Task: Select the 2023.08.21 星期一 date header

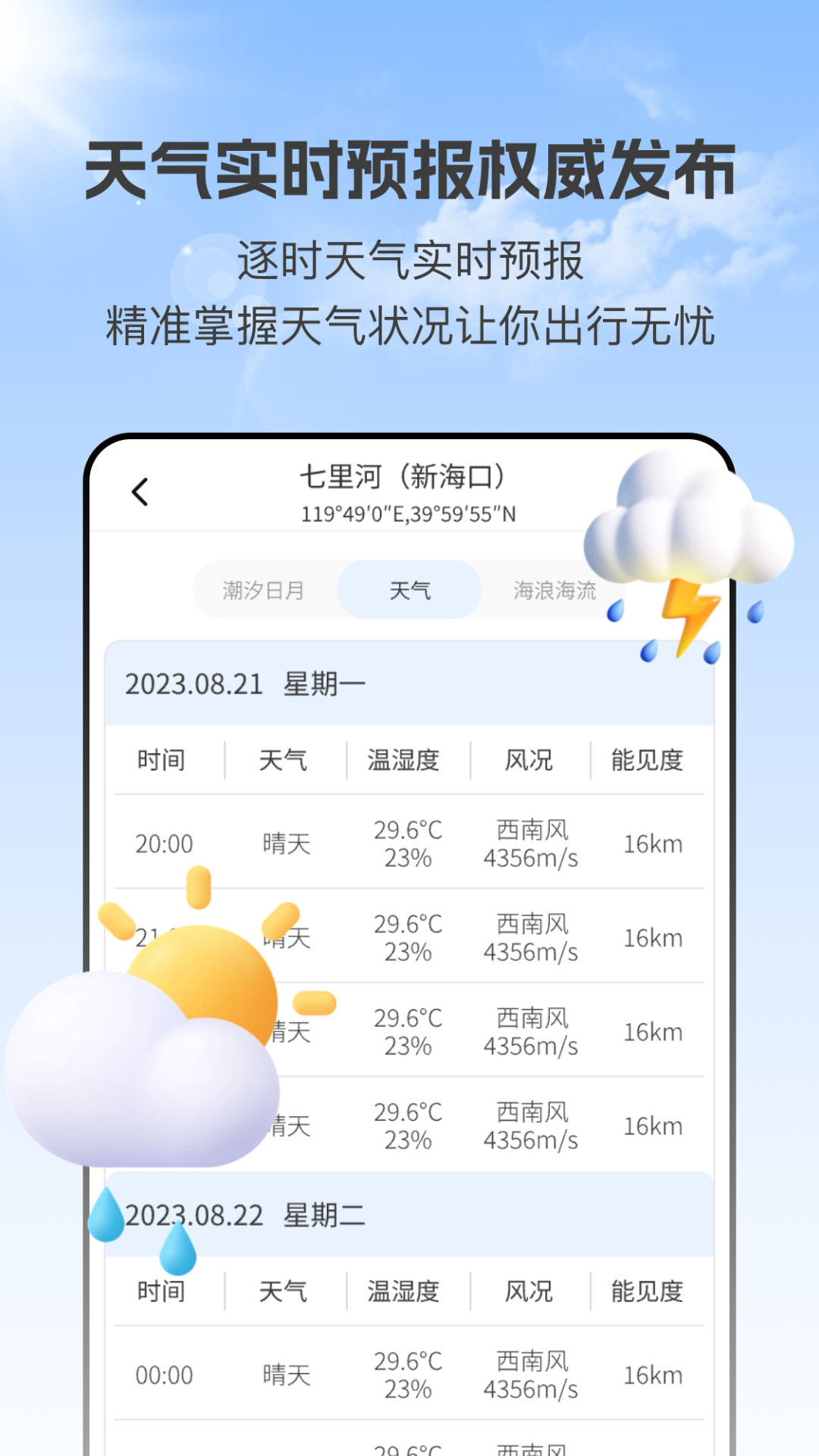Action: [x=243, y=682]
